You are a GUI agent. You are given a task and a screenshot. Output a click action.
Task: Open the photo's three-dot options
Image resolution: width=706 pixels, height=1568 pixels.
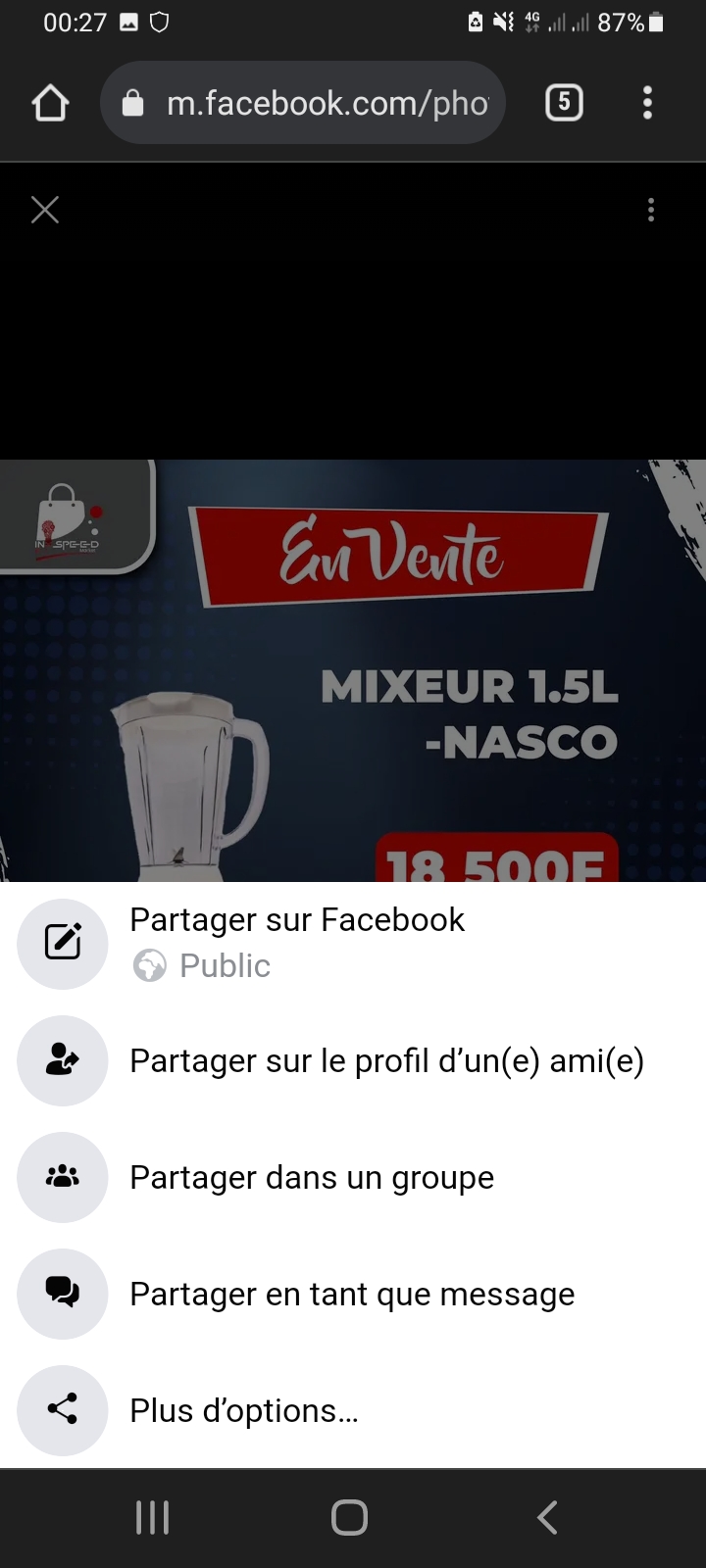click(x=651, y=210)
